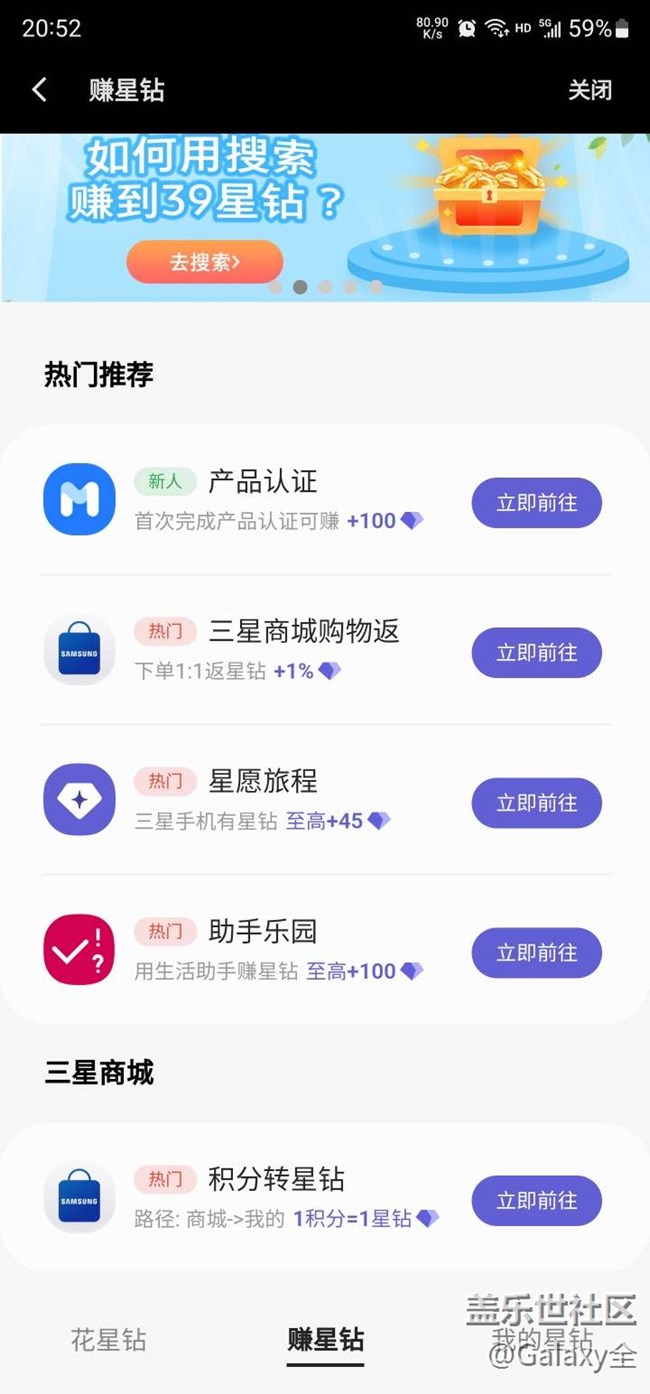Tap 关闭 to close the page
Screen dimensions: 650x1394
[x=589, y=90]
